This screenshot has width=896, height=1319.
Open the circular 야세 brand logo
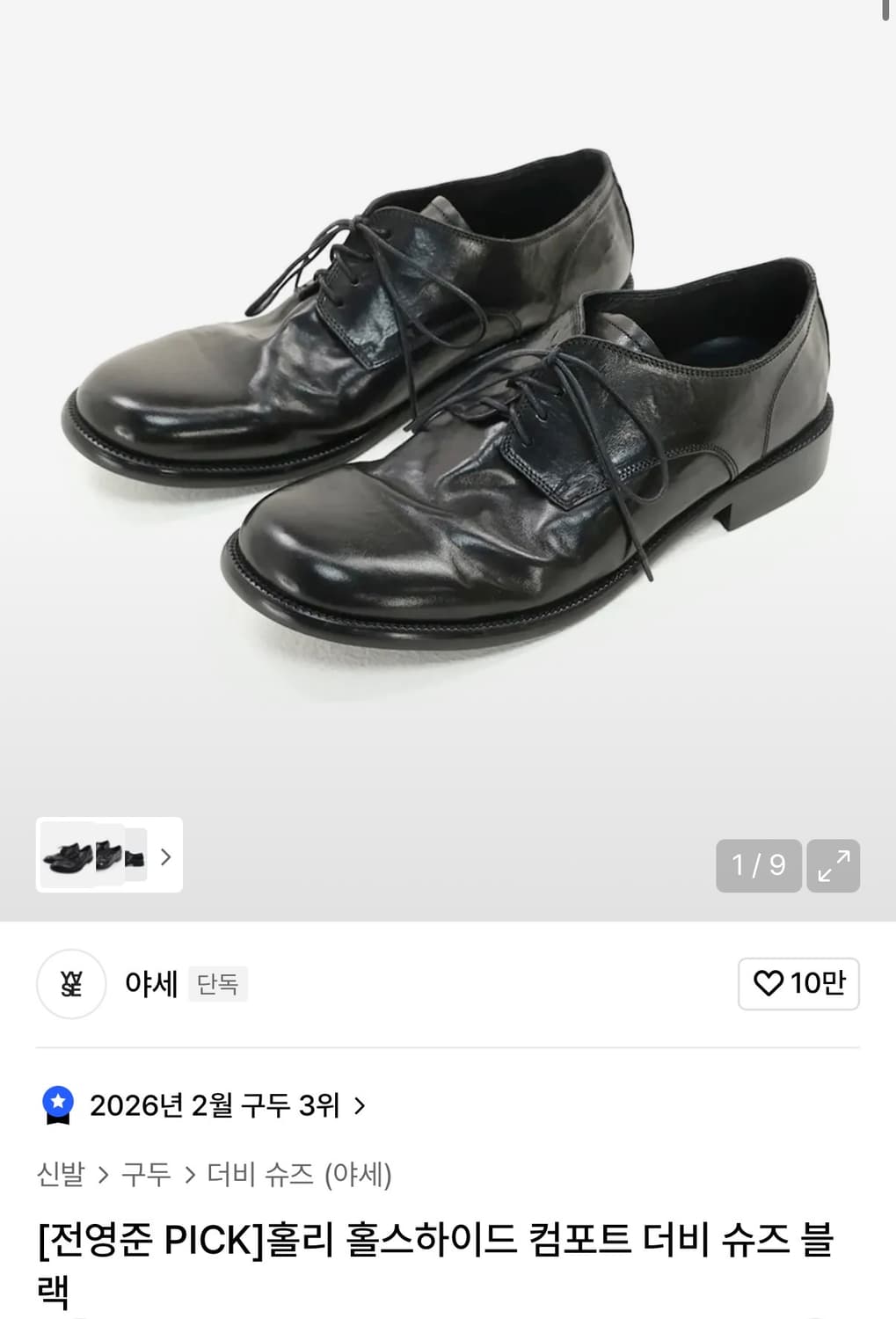click(x=70, y=985)
